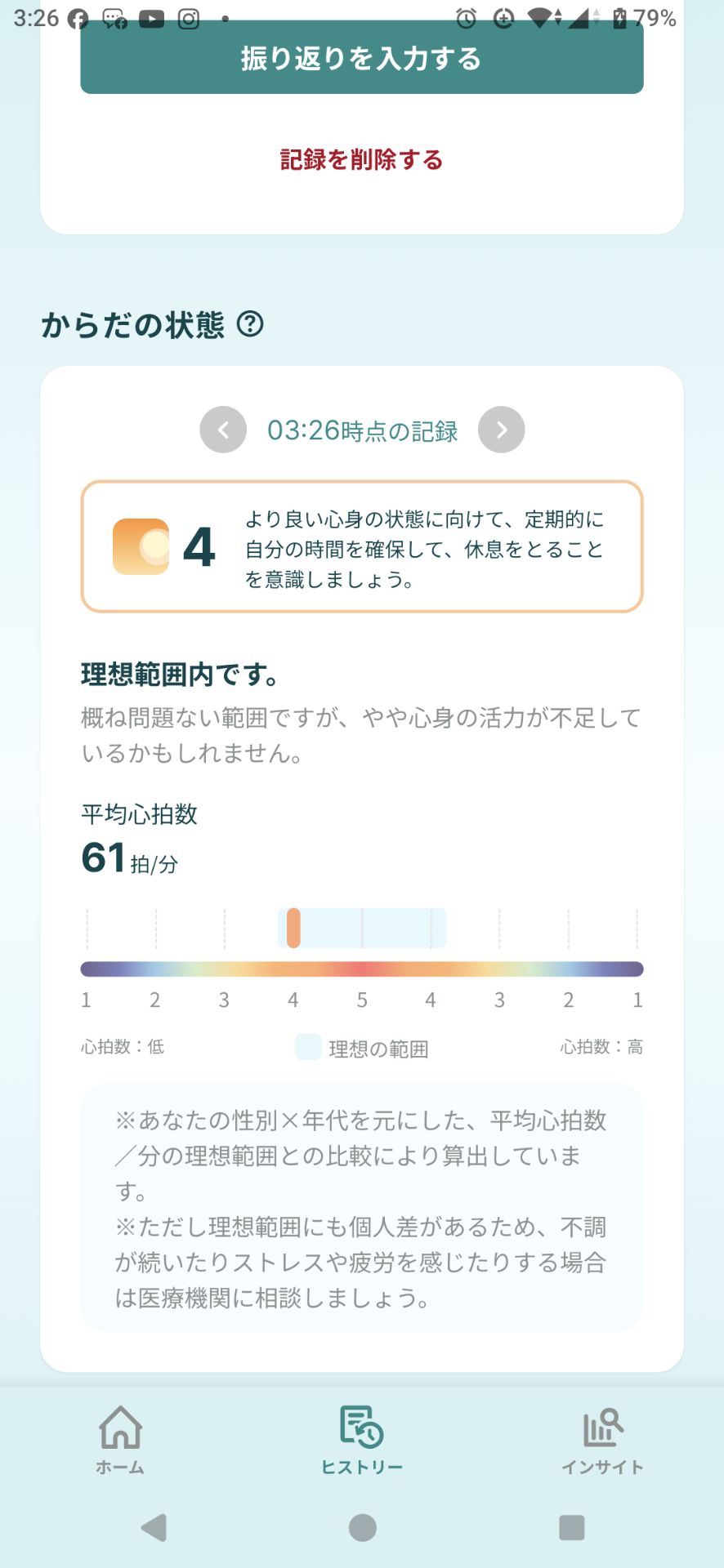724x1568 pixels.
Task: Open the インサイト icon
Action: (602, 1430)
